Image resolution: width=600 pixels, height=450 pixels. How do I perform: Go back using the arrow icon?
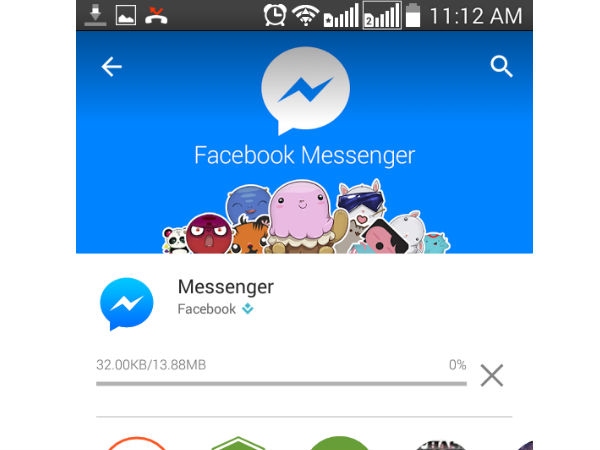[x=111, y=67]
